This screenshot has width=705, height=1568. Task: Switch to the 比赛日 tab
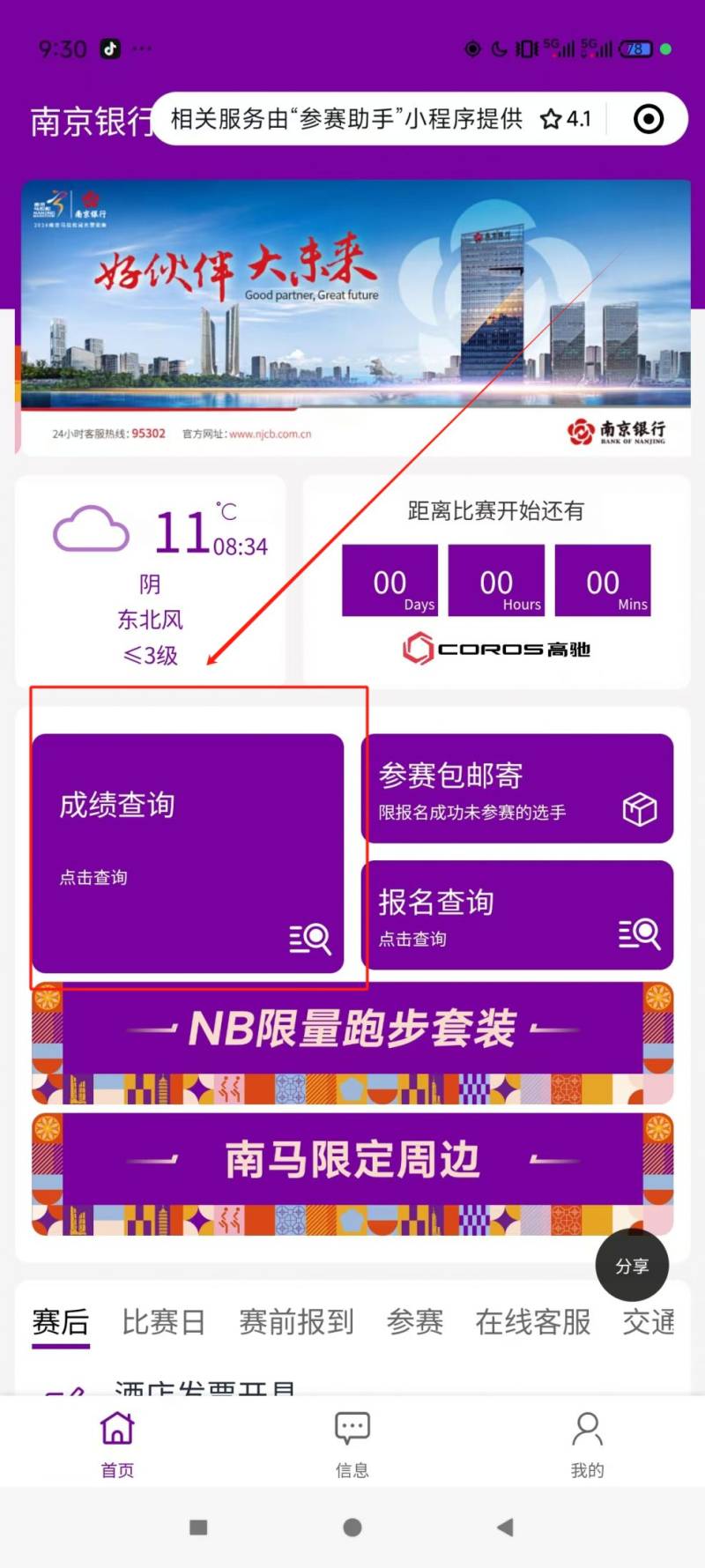tap(163, 1322)
